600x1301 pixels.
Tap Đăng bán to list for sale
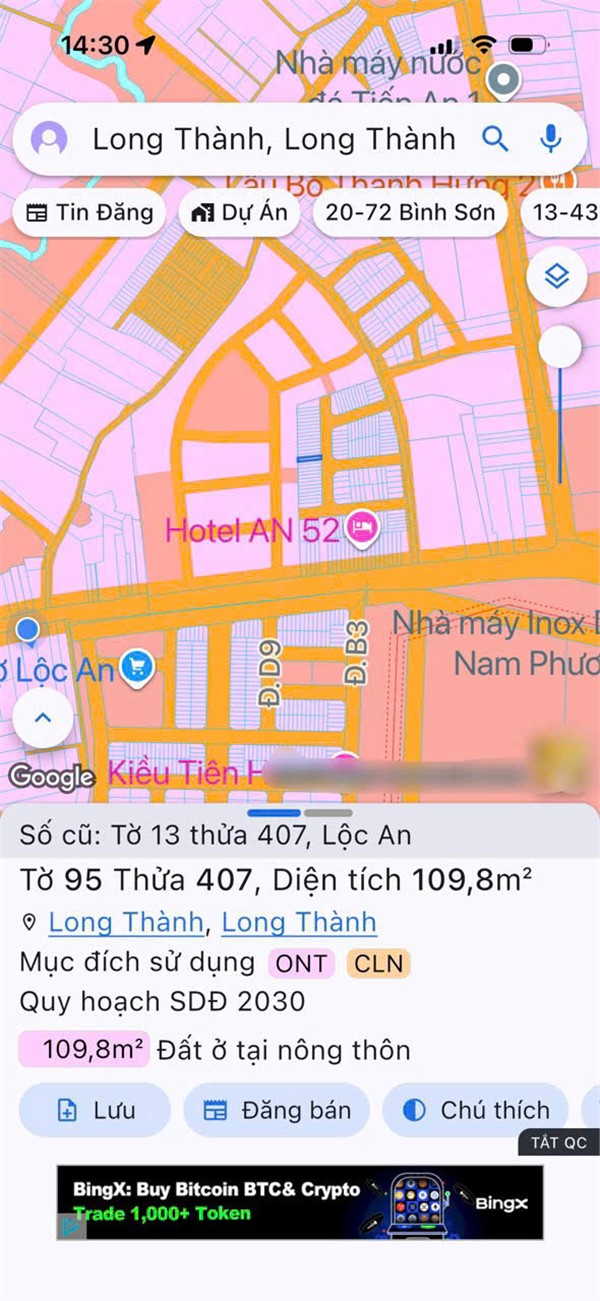coord(277,1110)
